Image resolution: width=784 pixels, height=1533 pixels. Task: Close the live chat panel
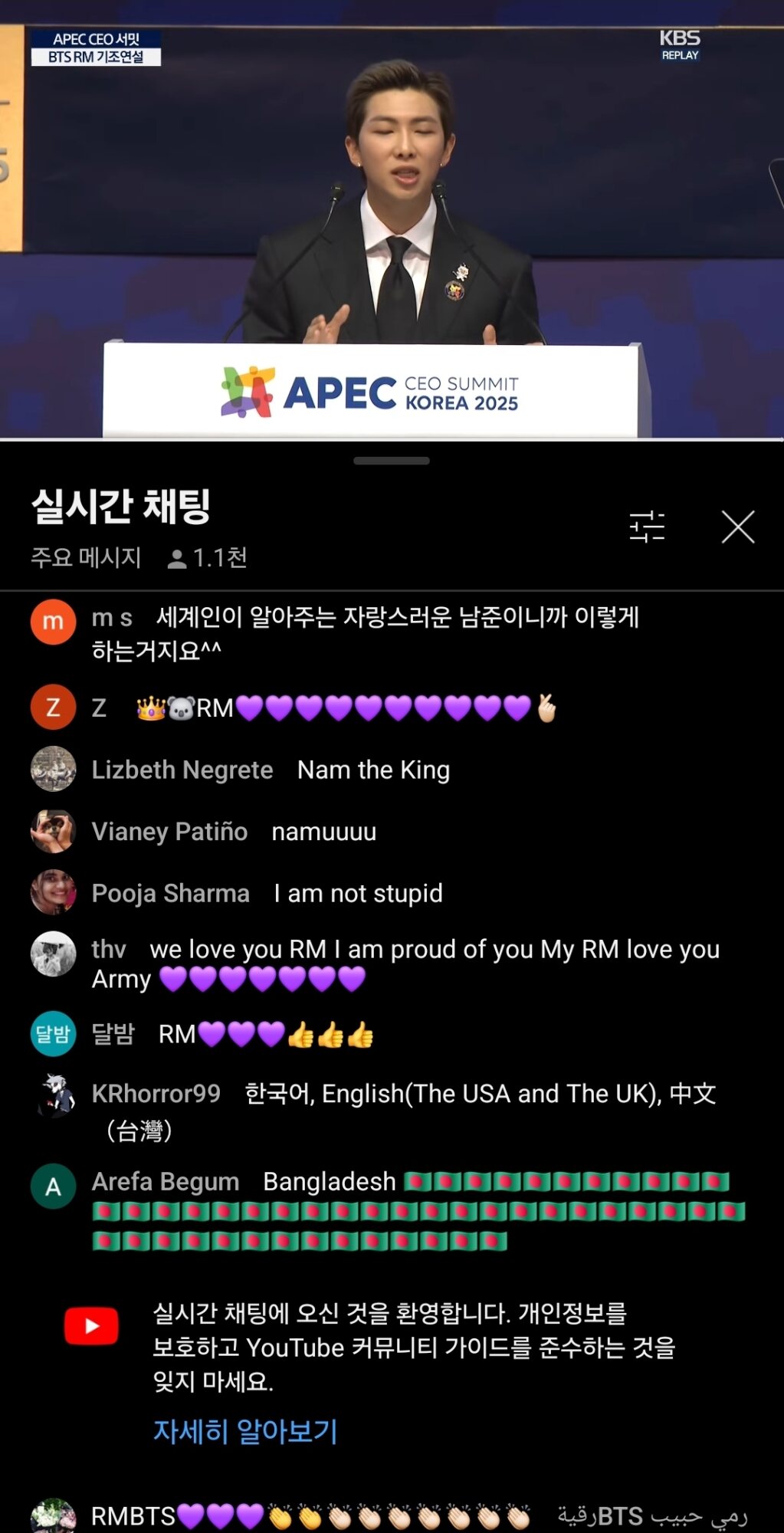click(x=737, y=527)
